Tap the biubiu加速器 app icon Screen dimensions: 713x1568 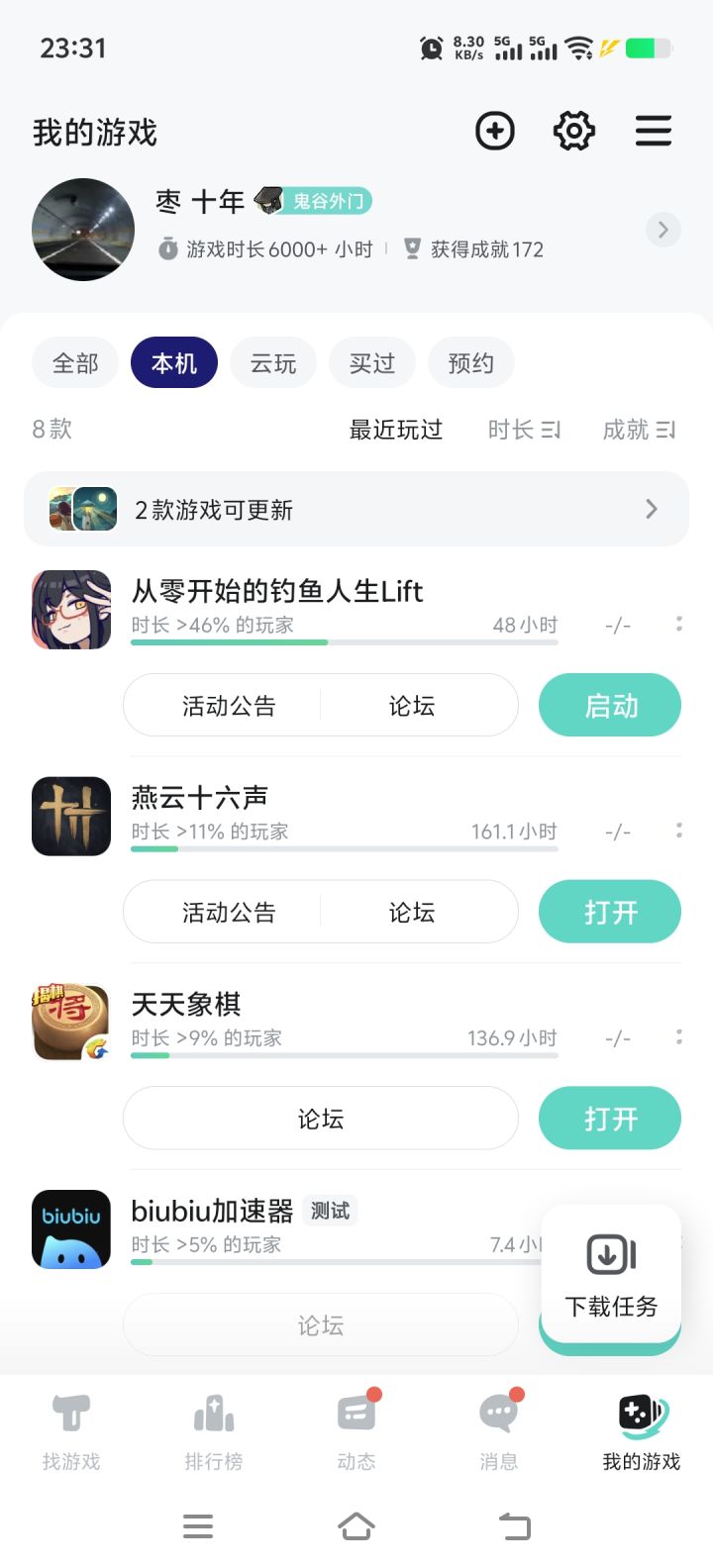70,1228
